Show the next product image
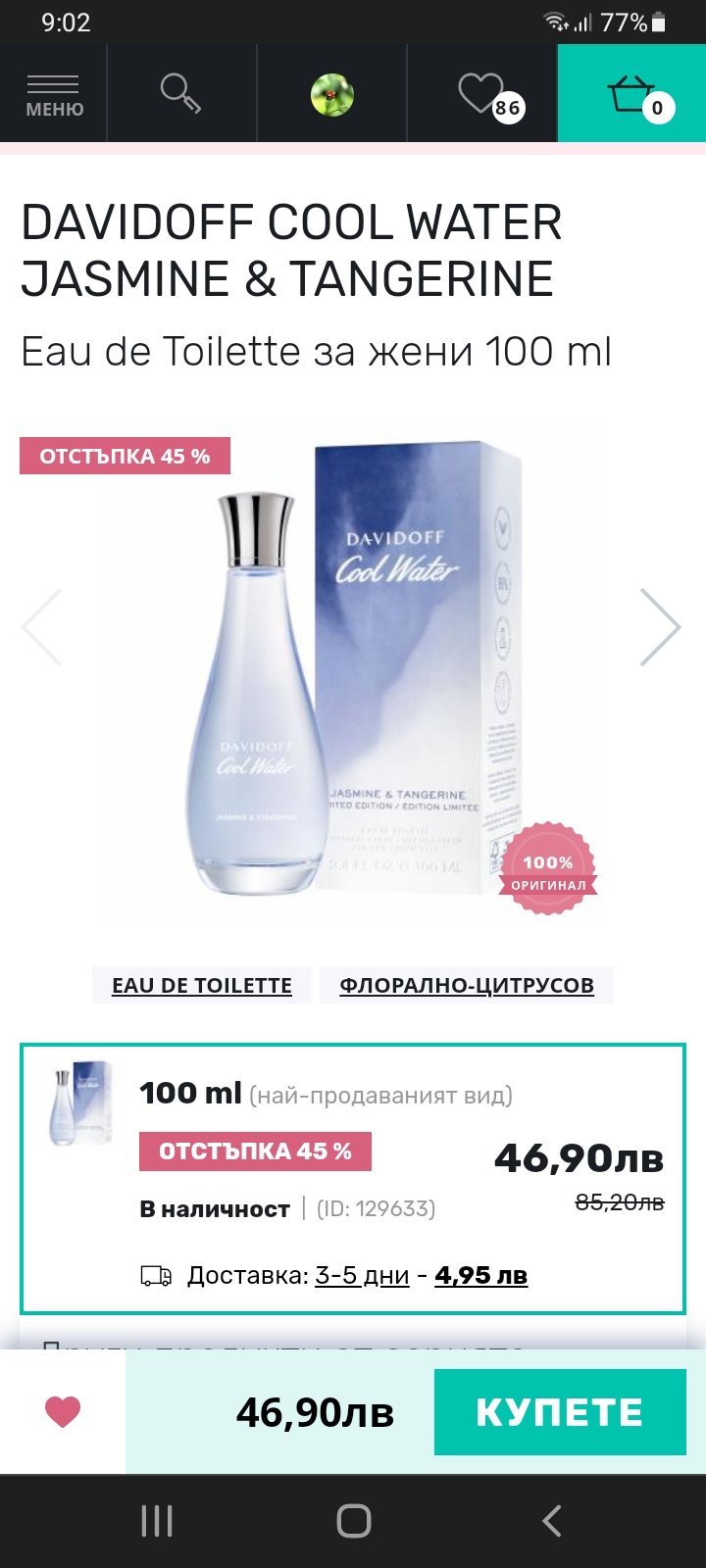Viewport: 706px width, 1568px height. tap(660, 627)
